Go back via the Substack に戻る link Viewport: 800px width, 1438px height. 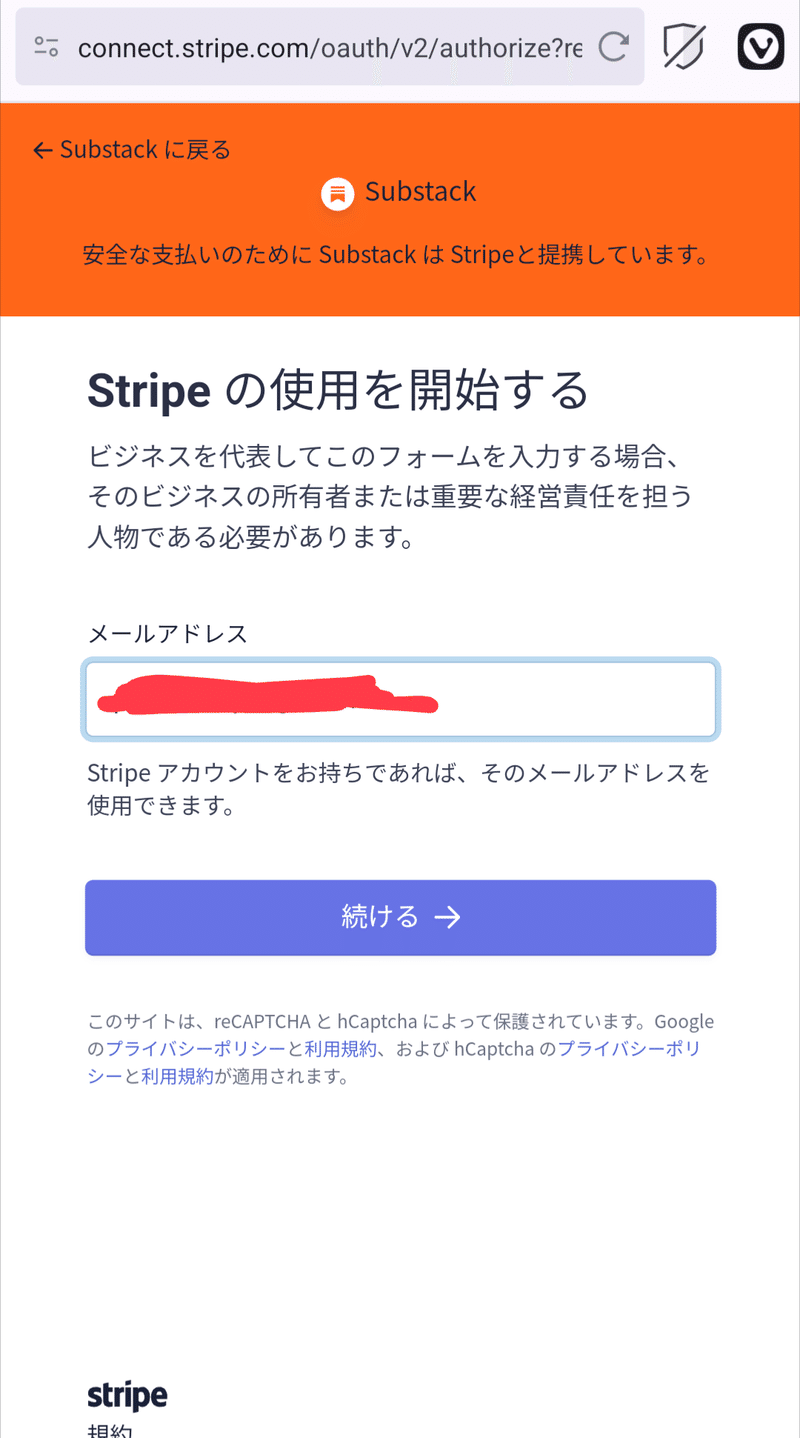coord(132,150)
